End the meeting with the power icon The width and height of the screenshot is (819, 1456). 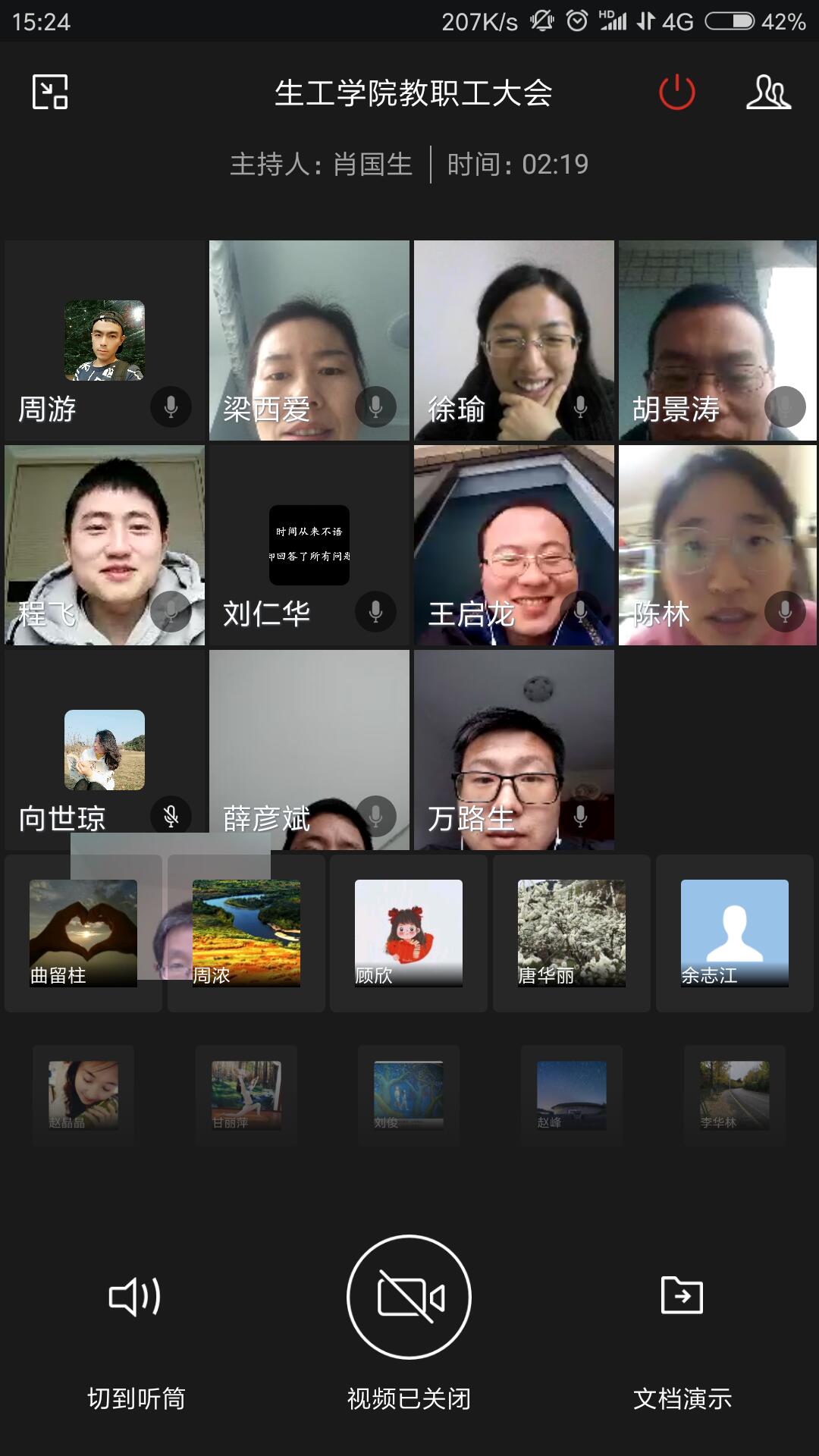676,93
